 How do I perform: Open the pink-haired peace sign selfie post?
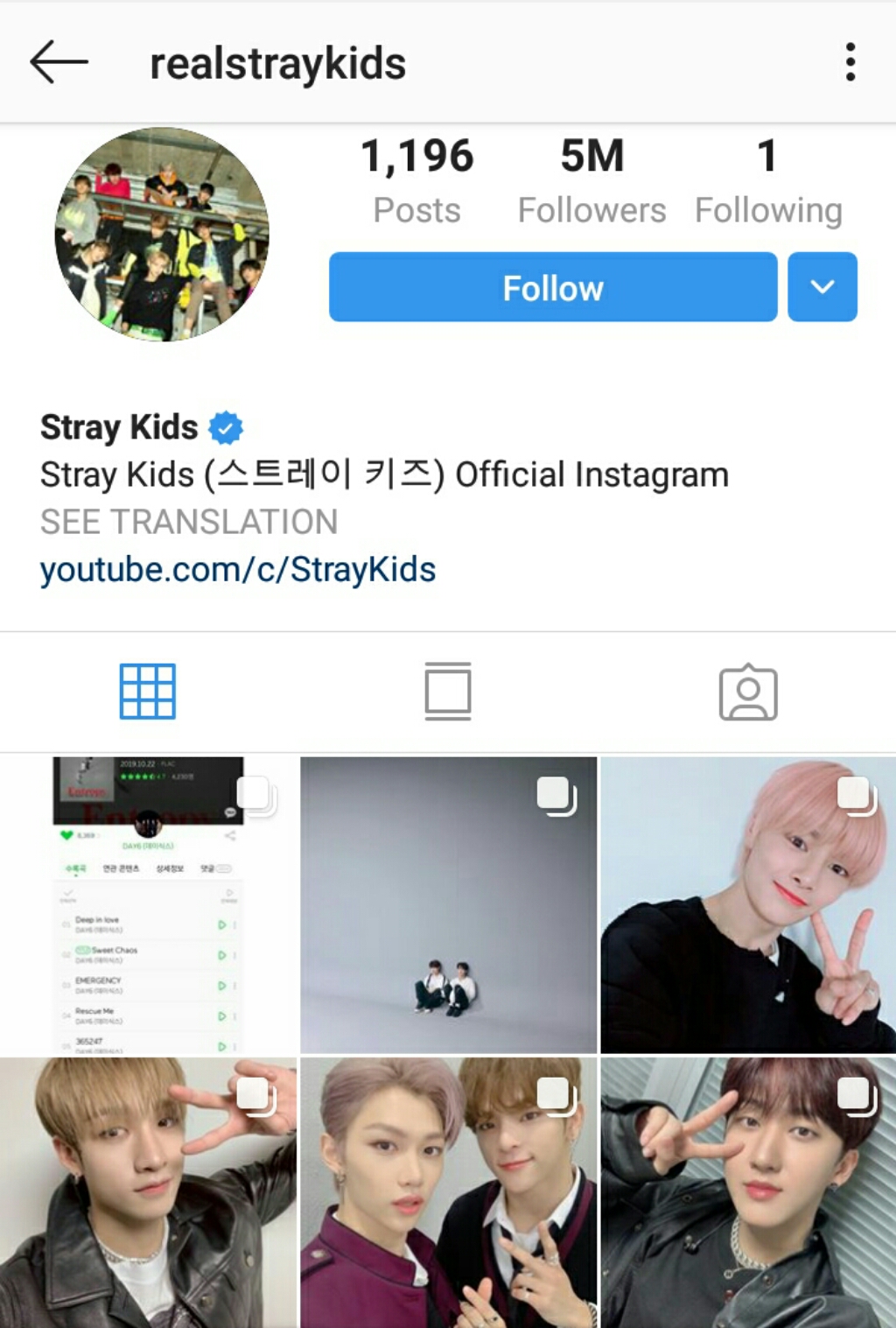click(748, 905)
